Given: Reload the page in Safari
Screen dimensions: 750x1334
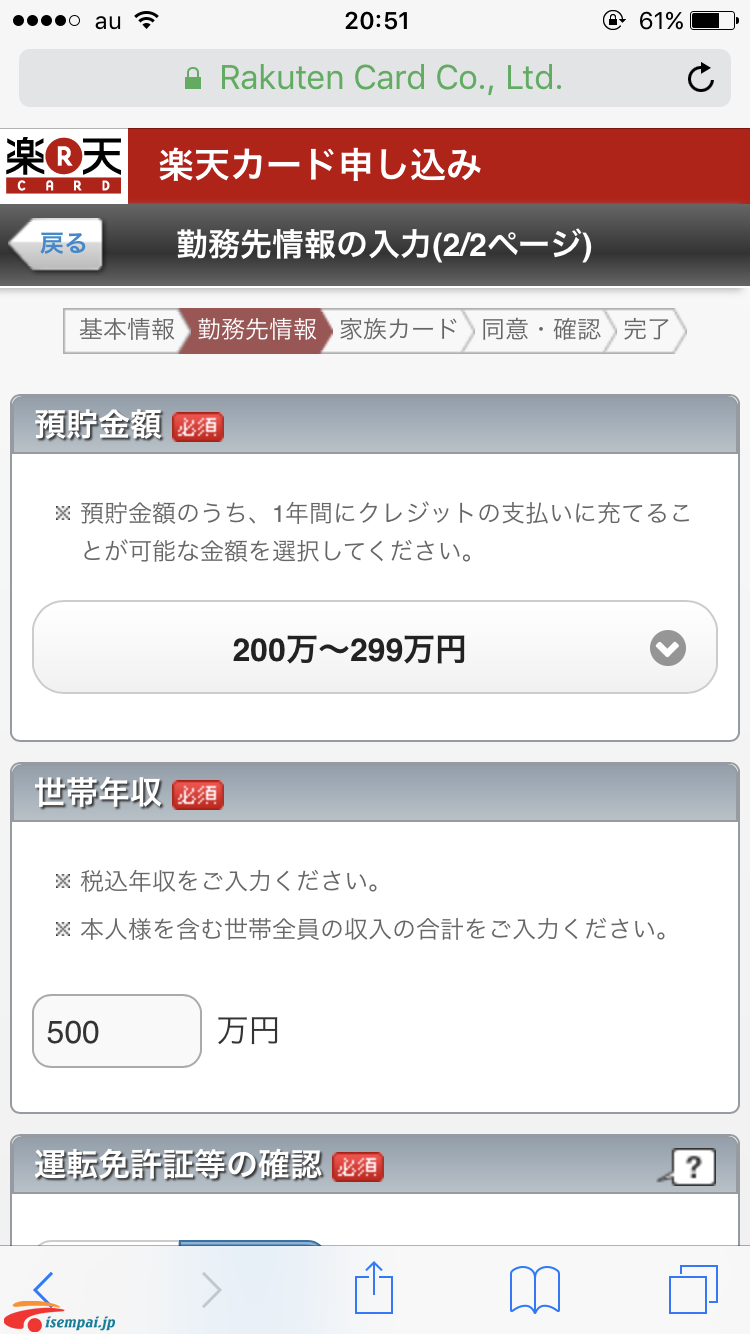Looking at the screenshot, I should pyautogui.click(x=701, y=78).
